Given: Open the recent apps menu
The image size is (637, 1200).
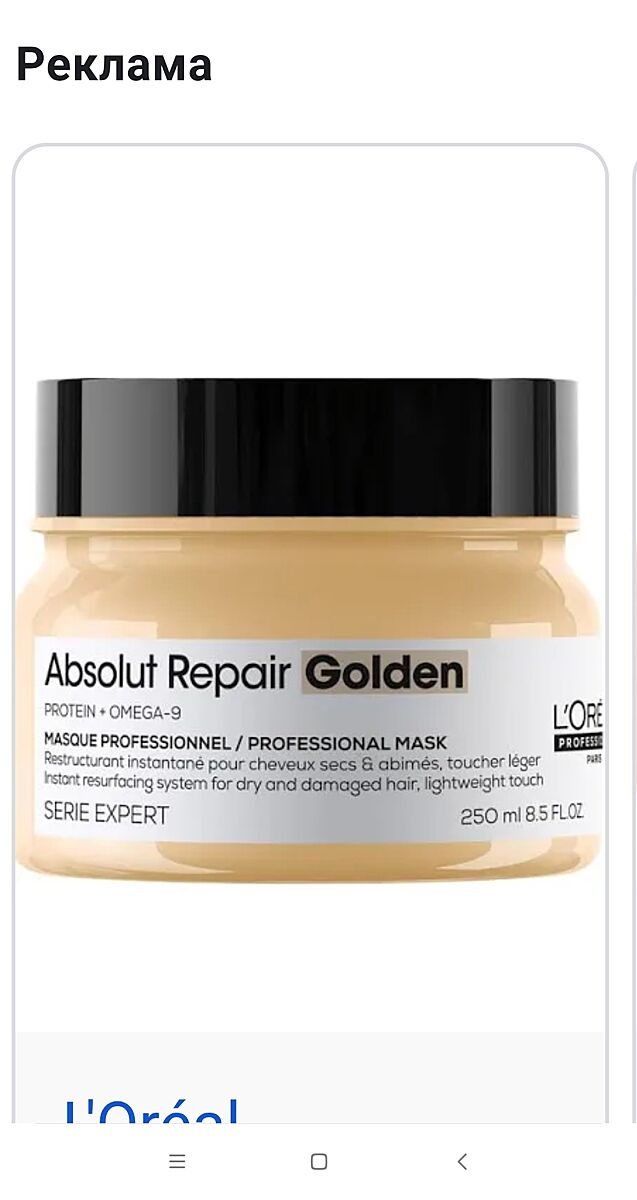Looking at the screenshot, I should (177, 1161).
